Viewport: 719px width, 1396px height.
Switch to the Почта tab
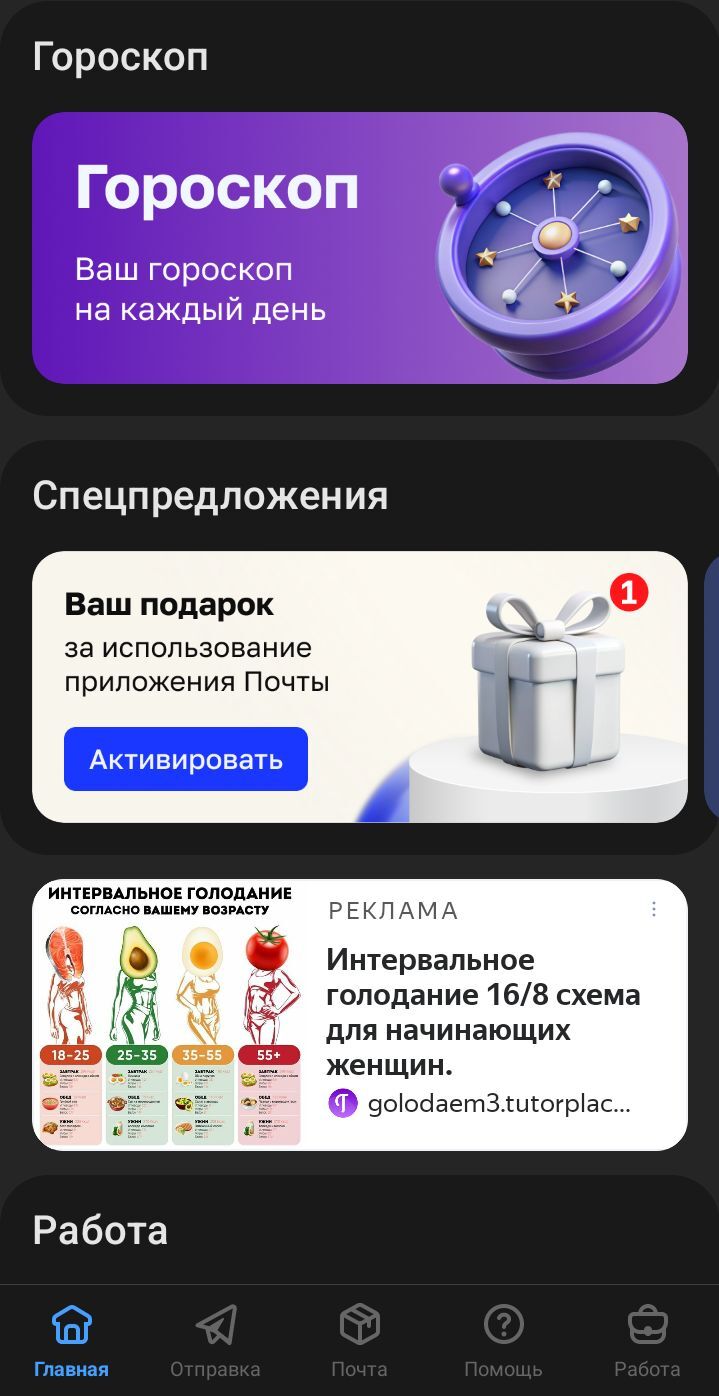[359, 1340]
